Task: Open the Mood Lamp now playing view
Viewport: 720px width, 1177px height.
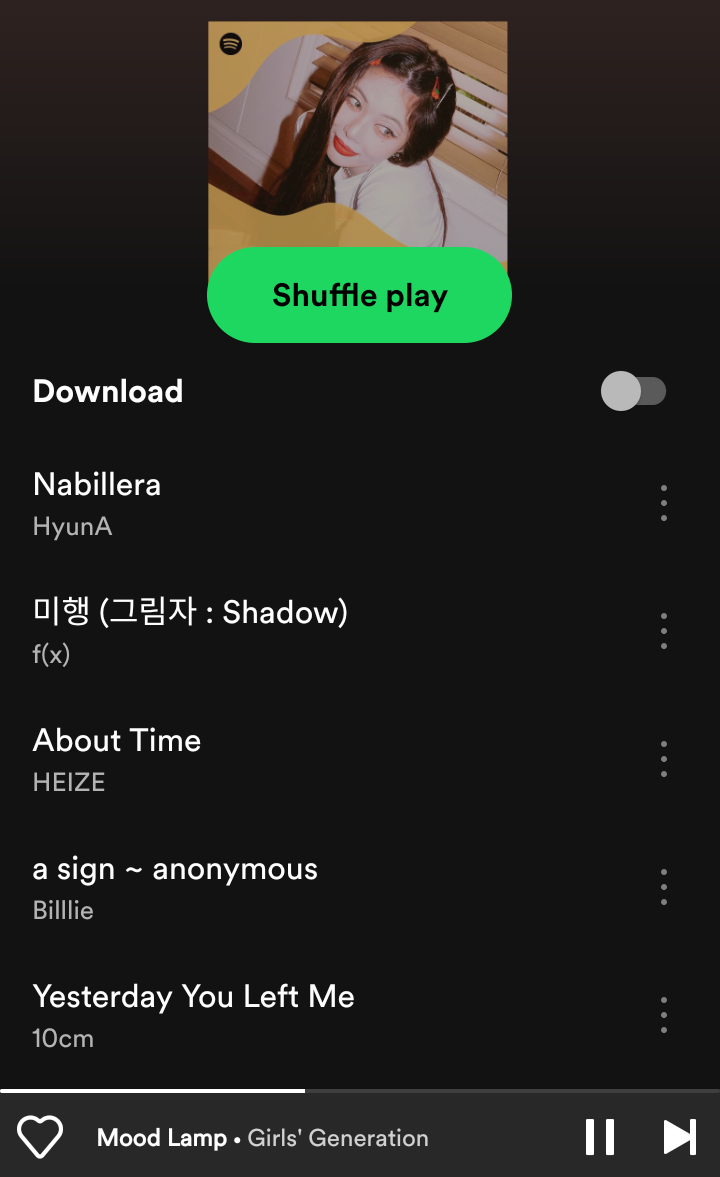Action: [x=262, y=1138]
